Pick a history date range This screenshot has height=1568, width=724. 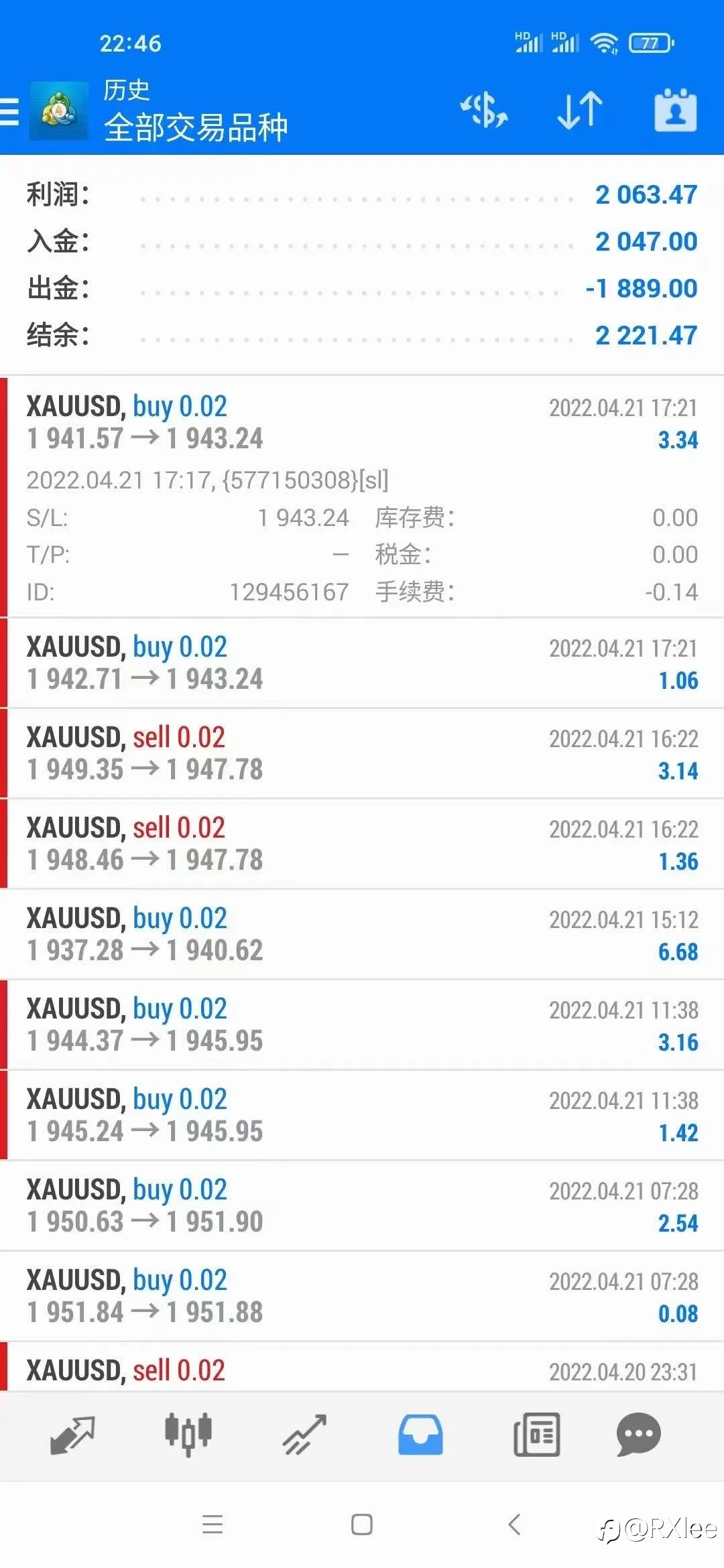click(x=675, y=110)
